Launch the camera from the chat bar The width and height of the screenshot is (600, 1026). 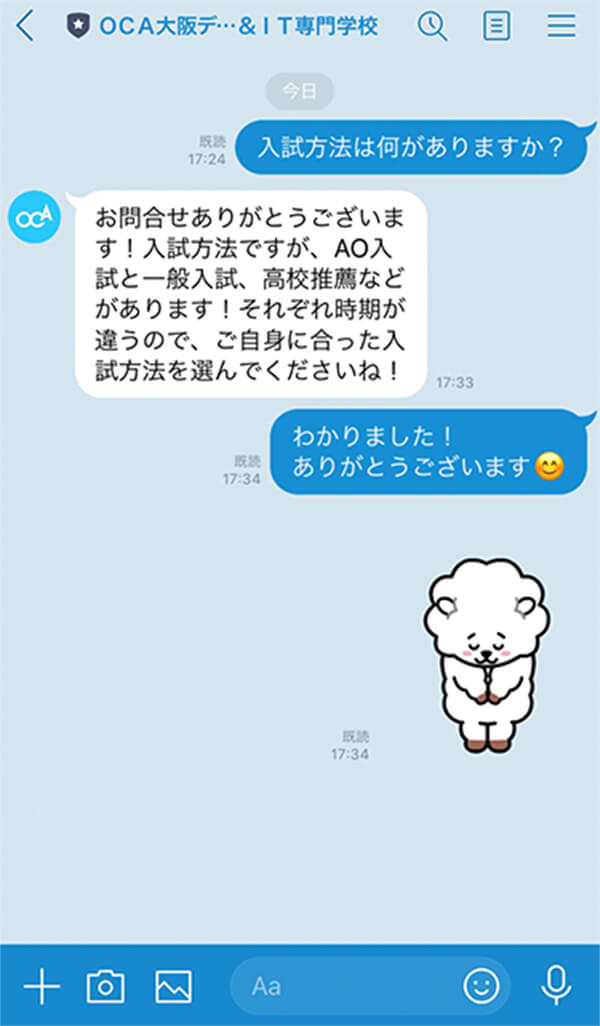[105, 986]
